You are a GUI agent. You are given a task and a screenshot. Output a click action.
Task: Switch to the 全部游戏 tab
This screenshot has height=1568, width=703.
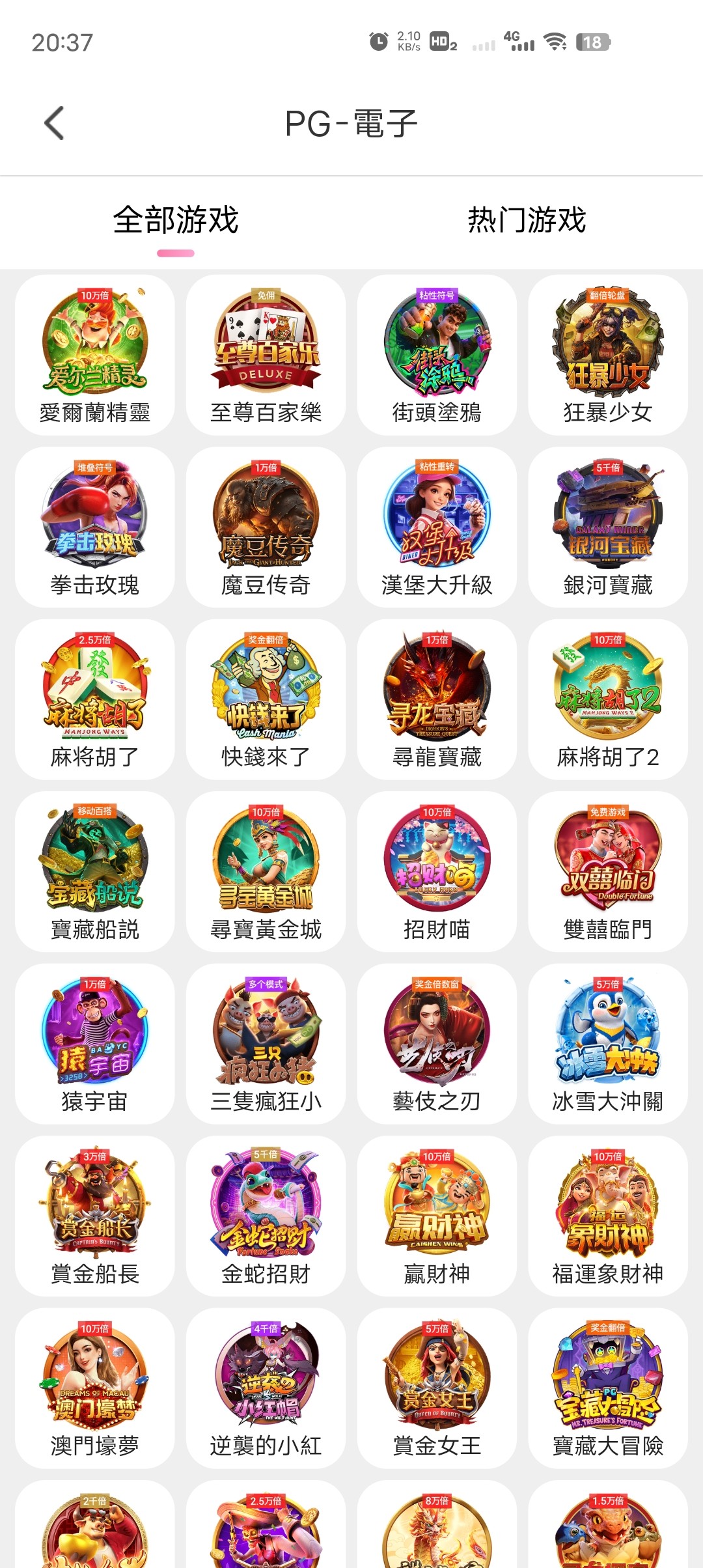(176, 221)
